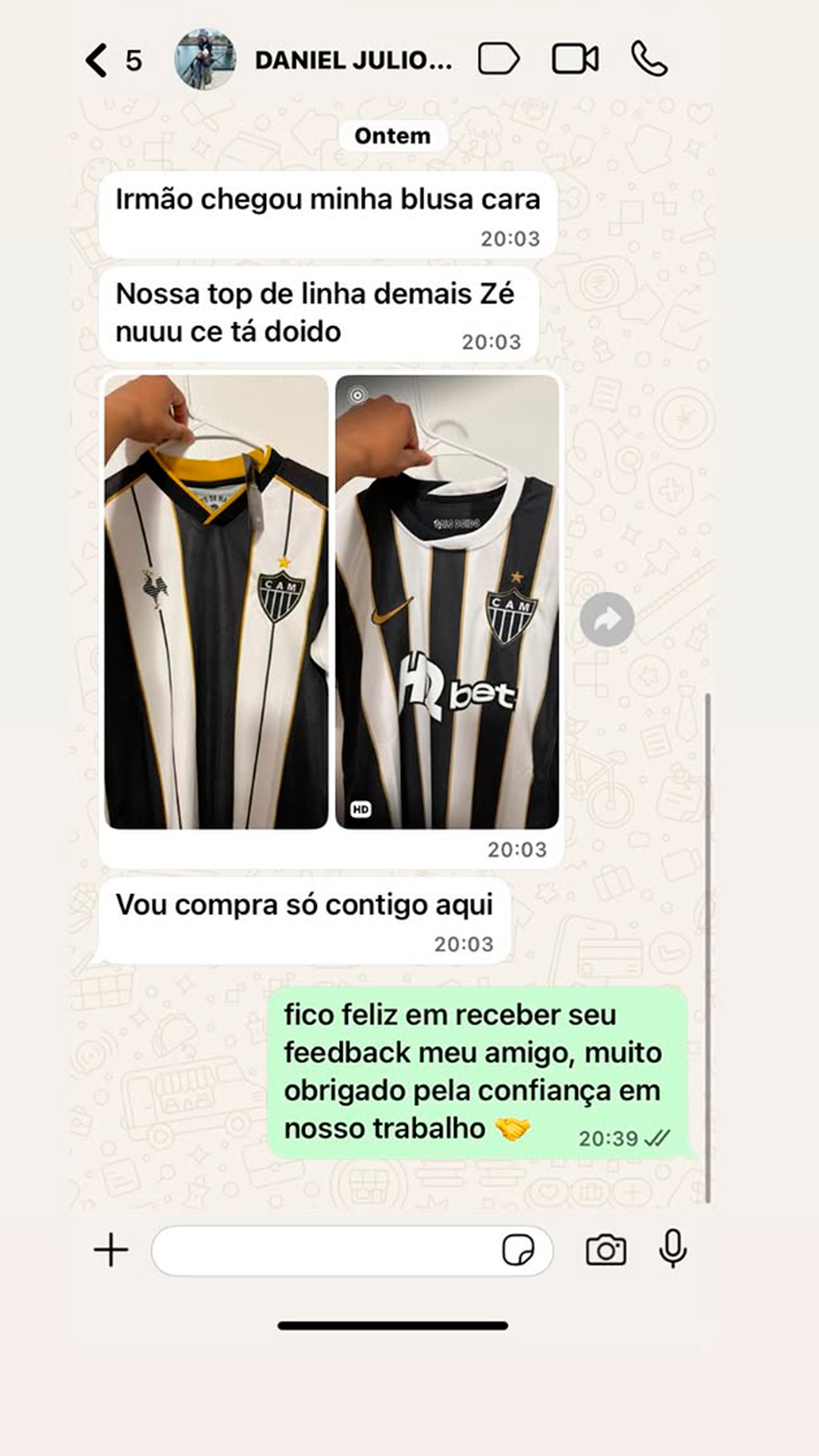Open the camera to take a photo

605,1250
